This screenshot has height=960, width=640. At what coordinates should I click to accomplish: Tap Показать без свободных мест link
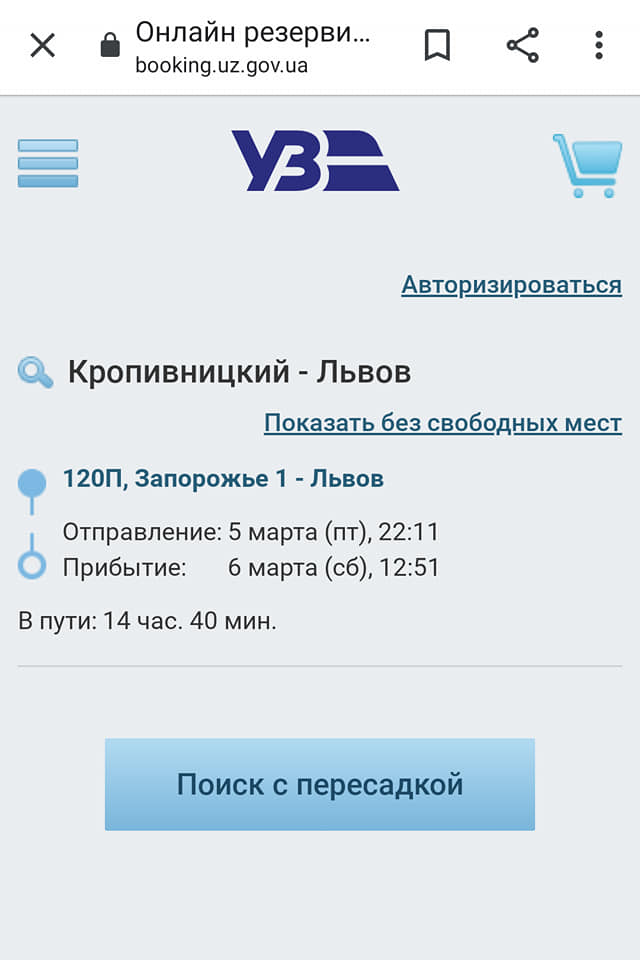coord(442,423)
